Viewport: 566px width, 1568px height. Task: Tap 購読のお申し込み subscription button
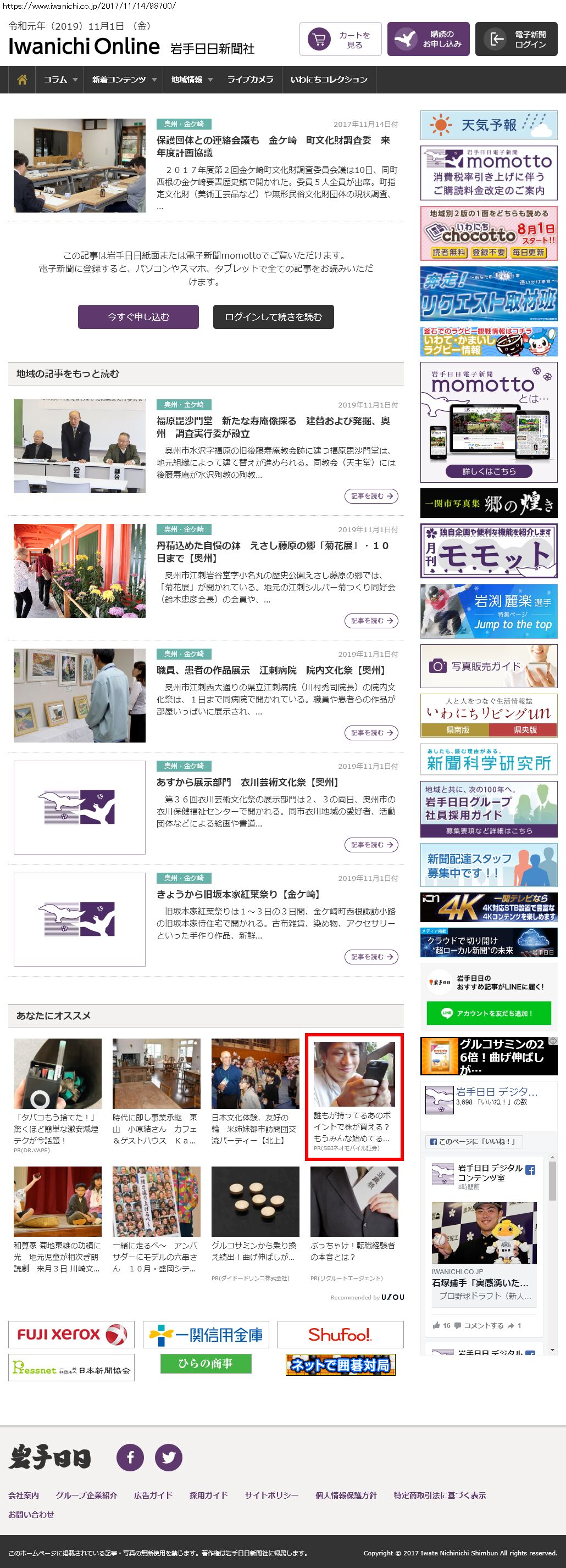[428, 40]
